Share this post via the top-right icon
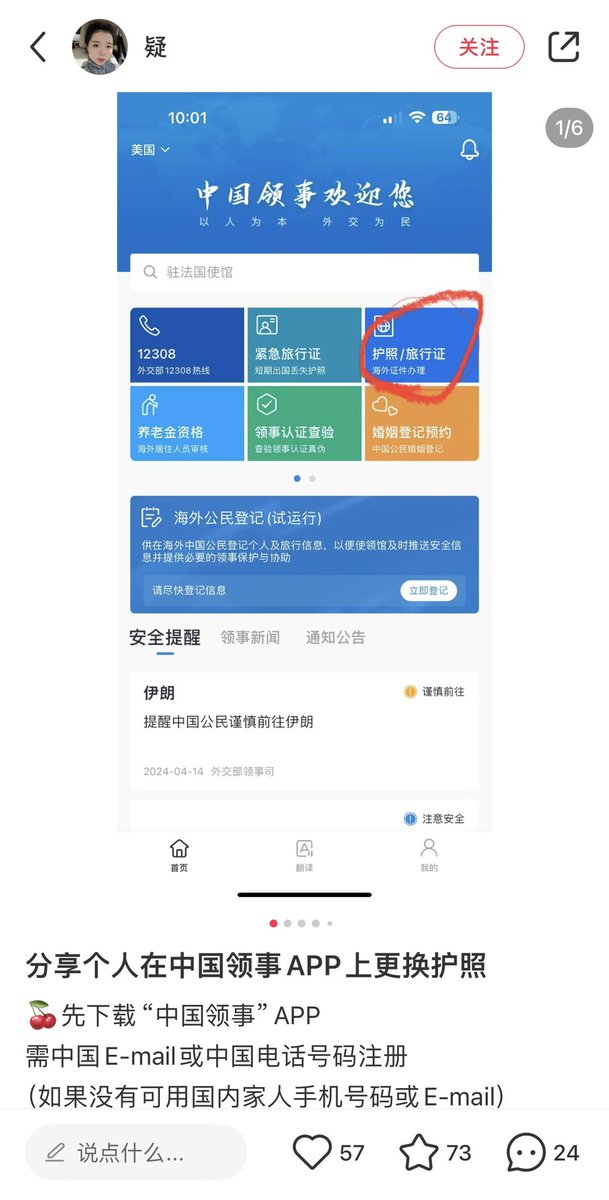Screen dimensions: 609x1200 coord(564,47)
